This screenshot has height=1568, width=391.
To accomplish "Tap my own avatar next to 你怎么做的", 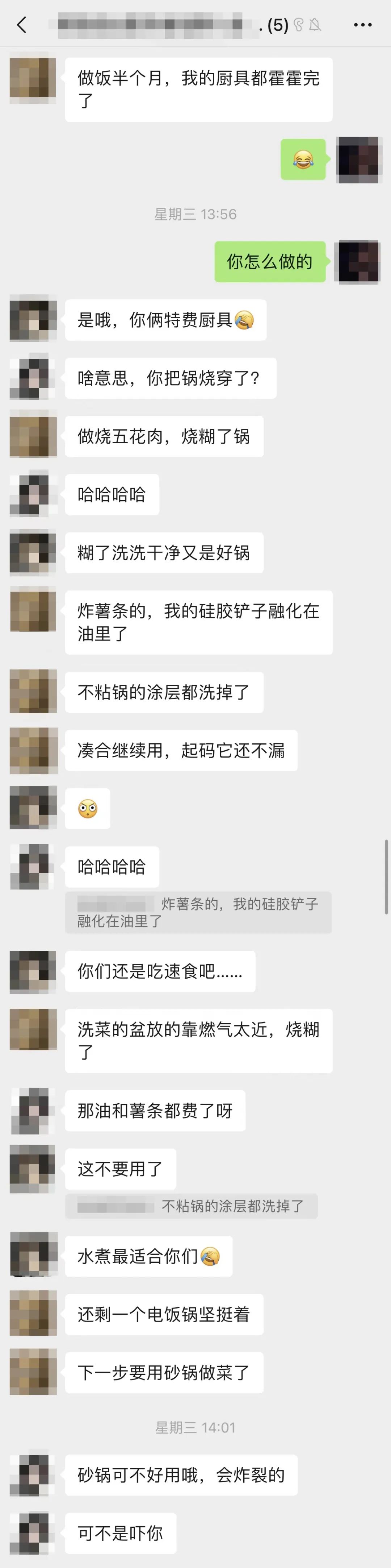I will point(358,262).
